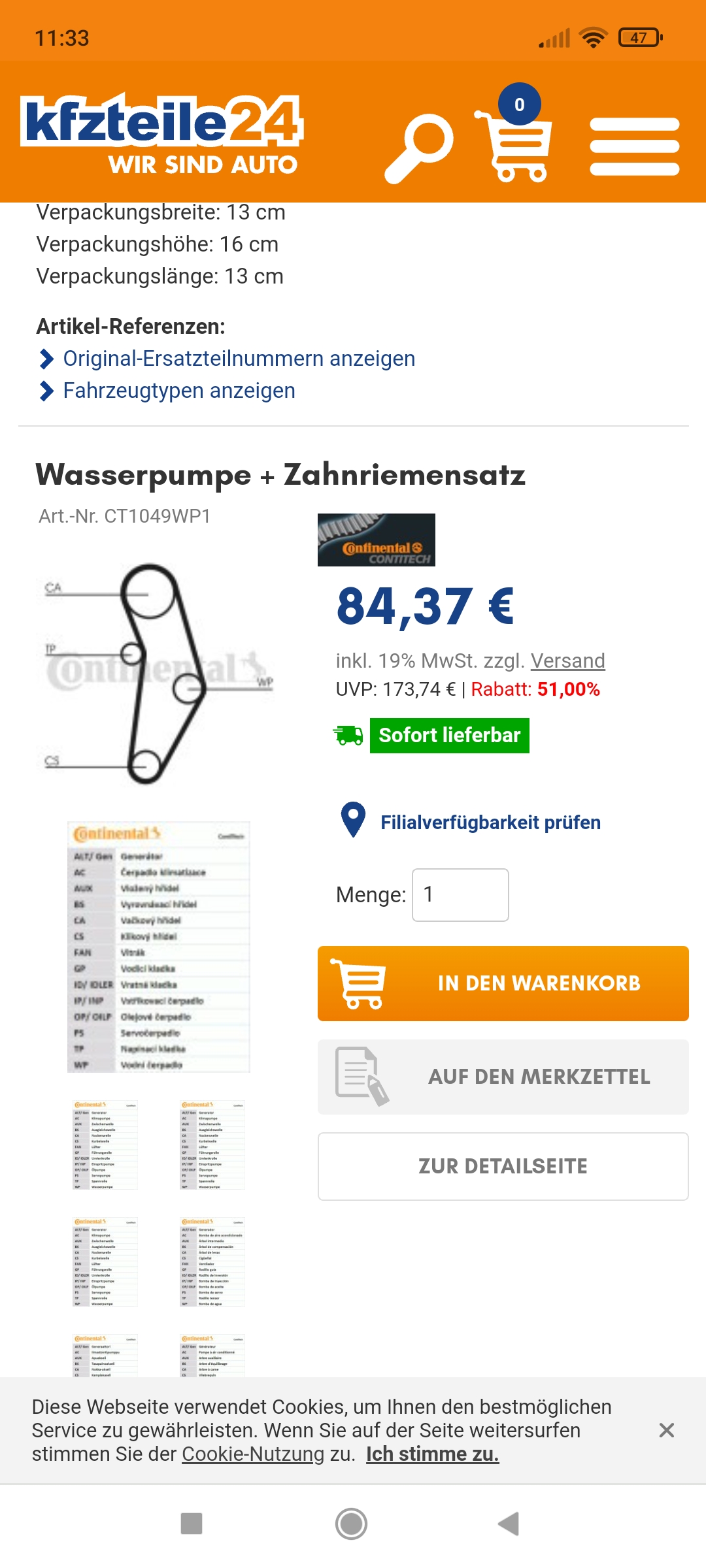Check Filialverfügbarkeit prüfen
Image resolution: width=706 pixels, height=1568 pixels.
pyautogui.click(x=490, y=822)
